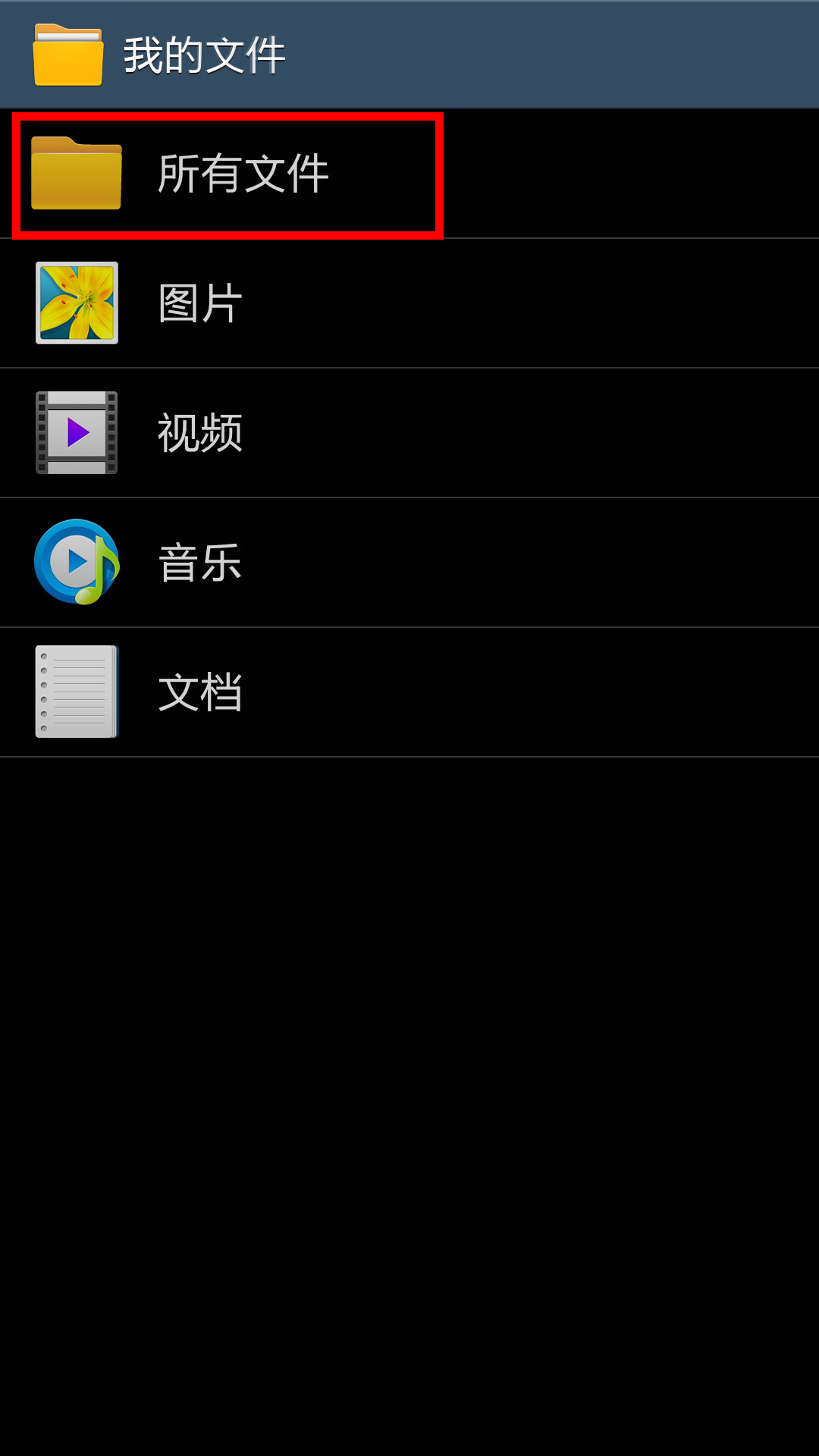The height and width of the screenshot is (1456, 819).
Task: Open the 图片 category
Action: tap(200, 303)
